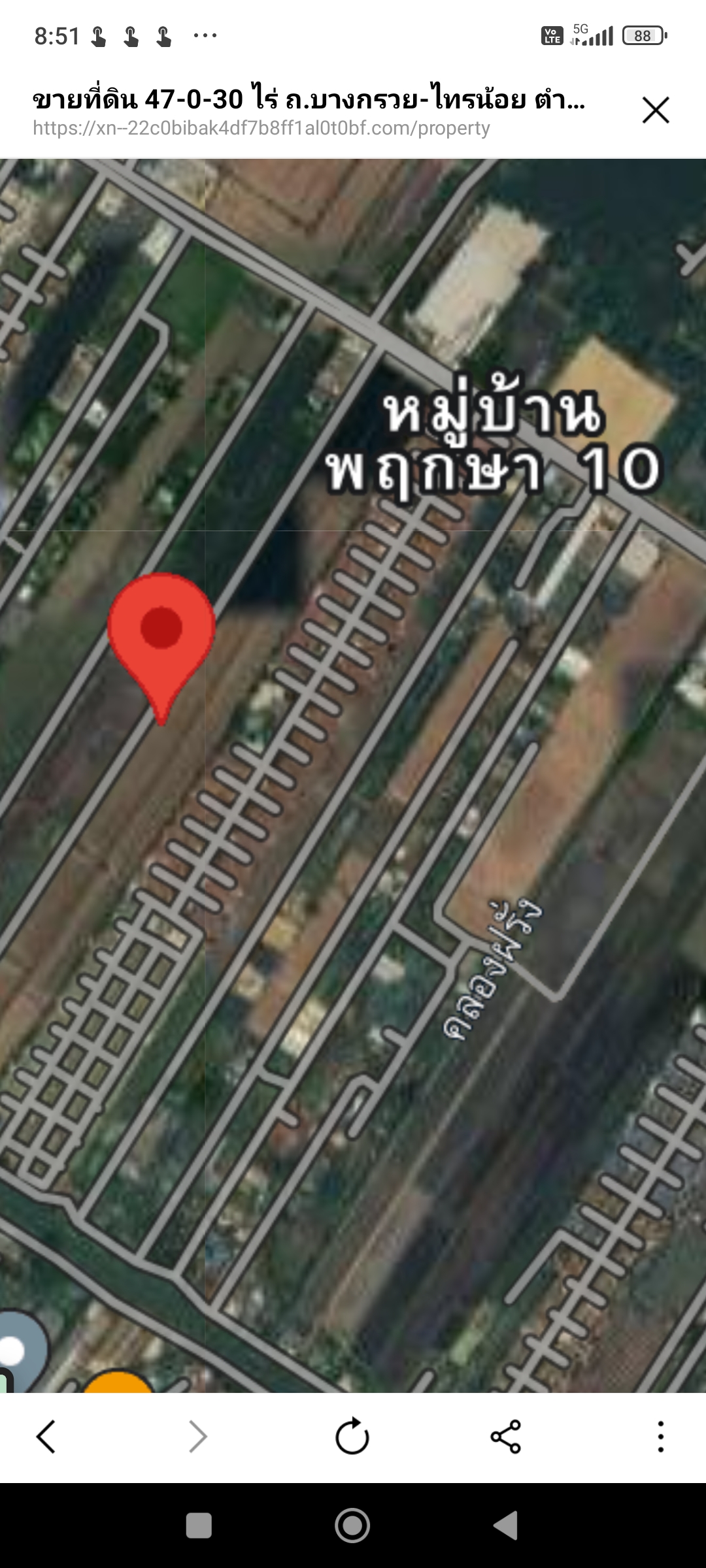Share this property page link
Screen dimensions: 706x1568
[505, 1437]
